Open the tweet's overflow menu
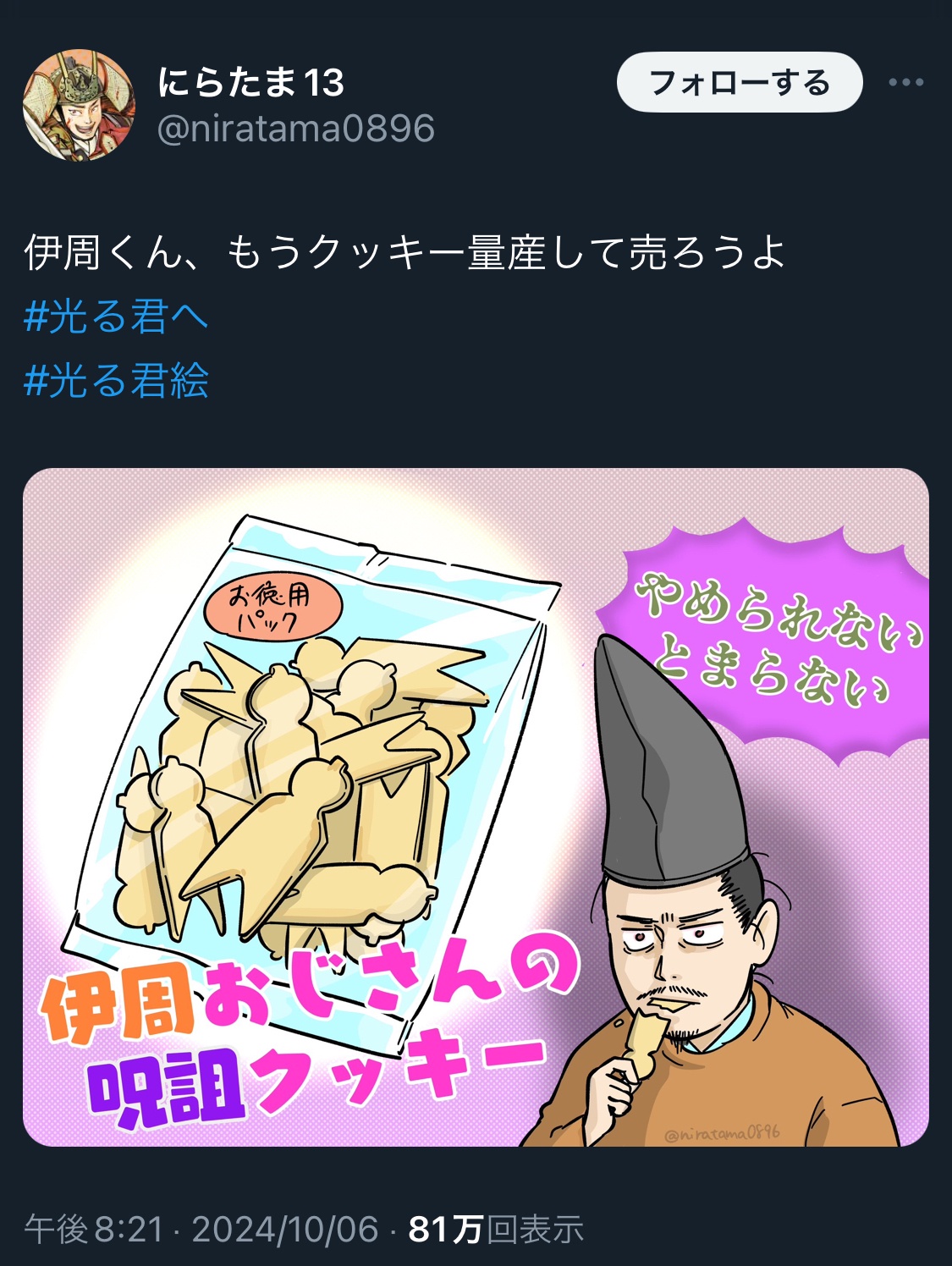Image resolution: width=952 pixels, height=1266 pixels. [x=905, y=83]
